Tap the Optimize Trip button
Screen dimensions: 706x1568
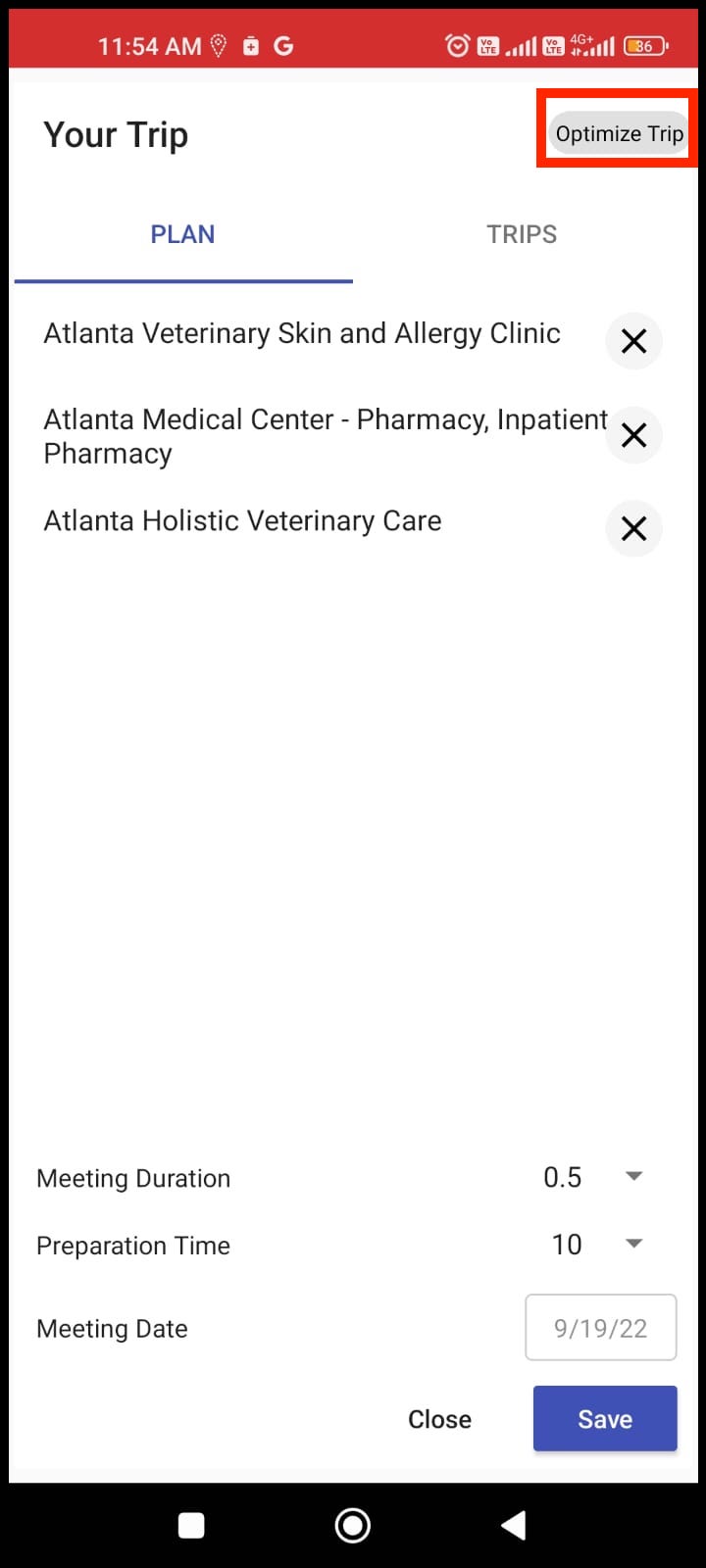618,133
